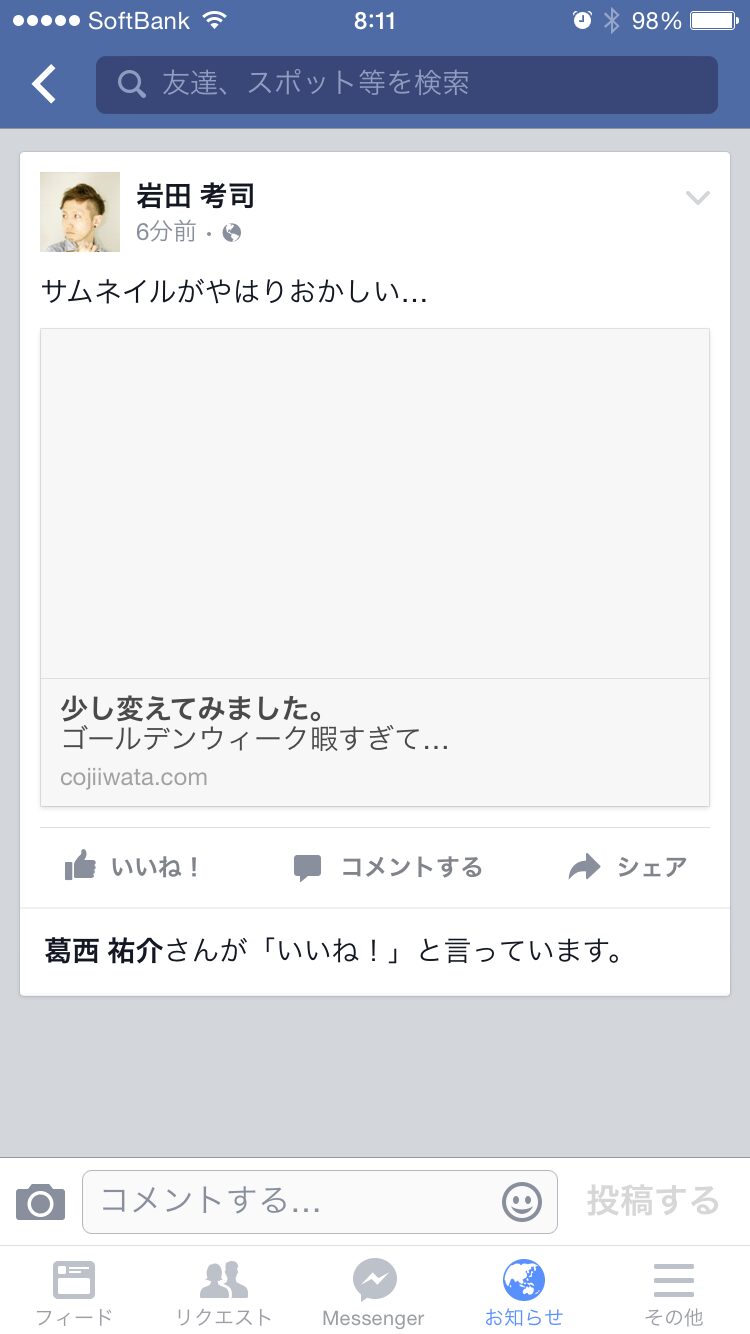Submit the comment with 投稿する

[653, 1200]
